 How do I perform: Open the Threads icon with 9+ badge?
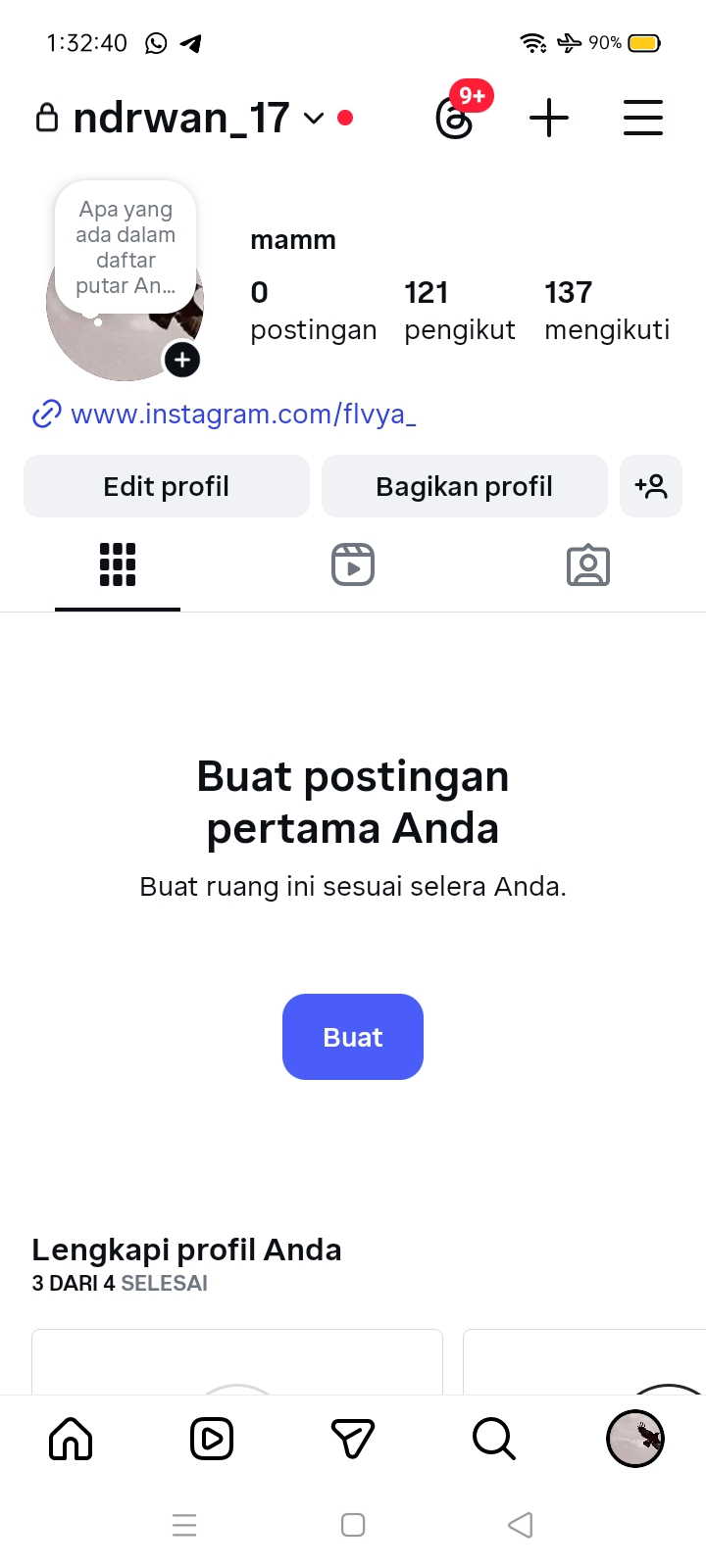[x=455, y=119]
